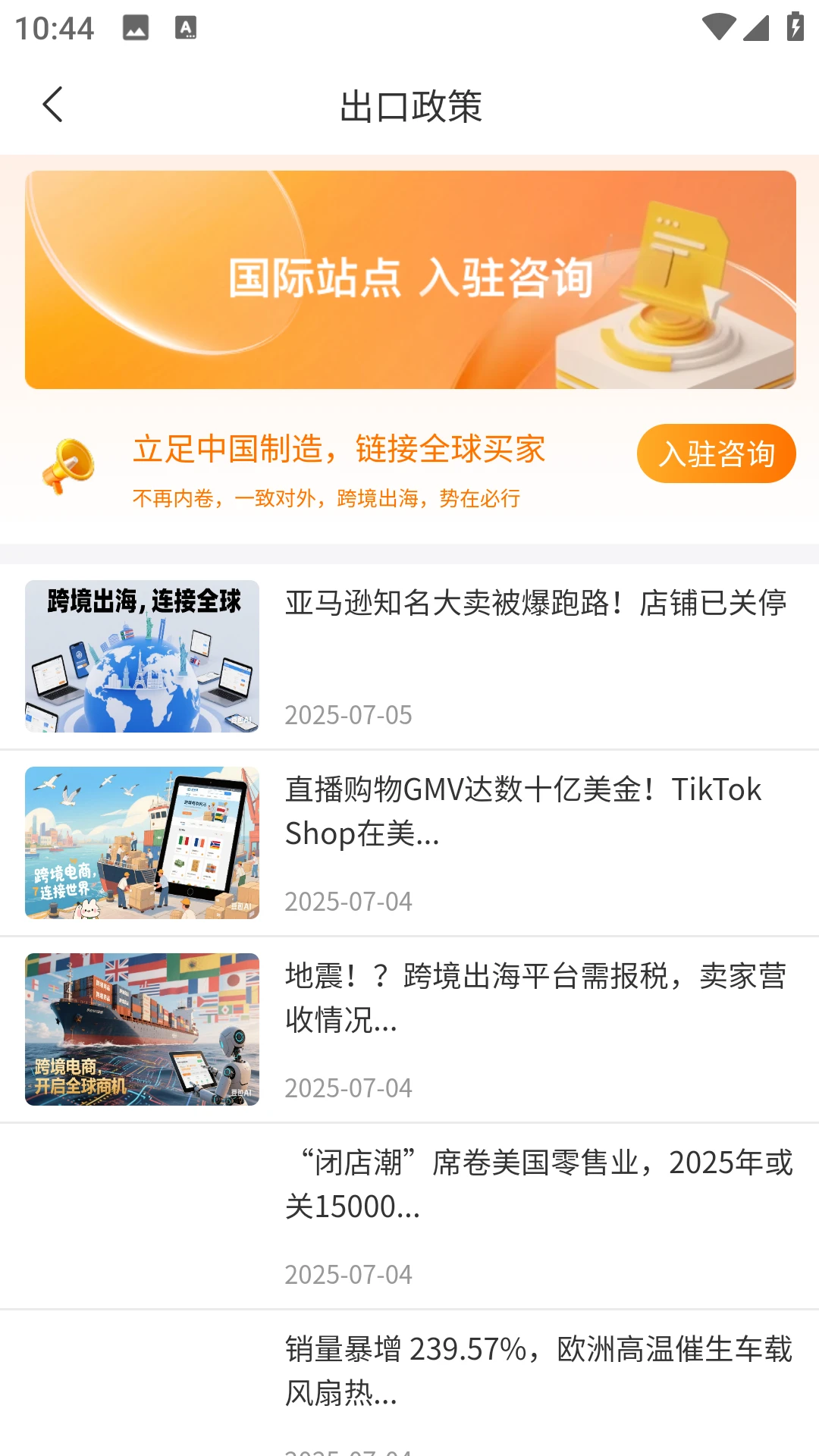This screenshot has width=819, height=1456.
Task: Tap the cellular signal icon
Action: [755, 26]
